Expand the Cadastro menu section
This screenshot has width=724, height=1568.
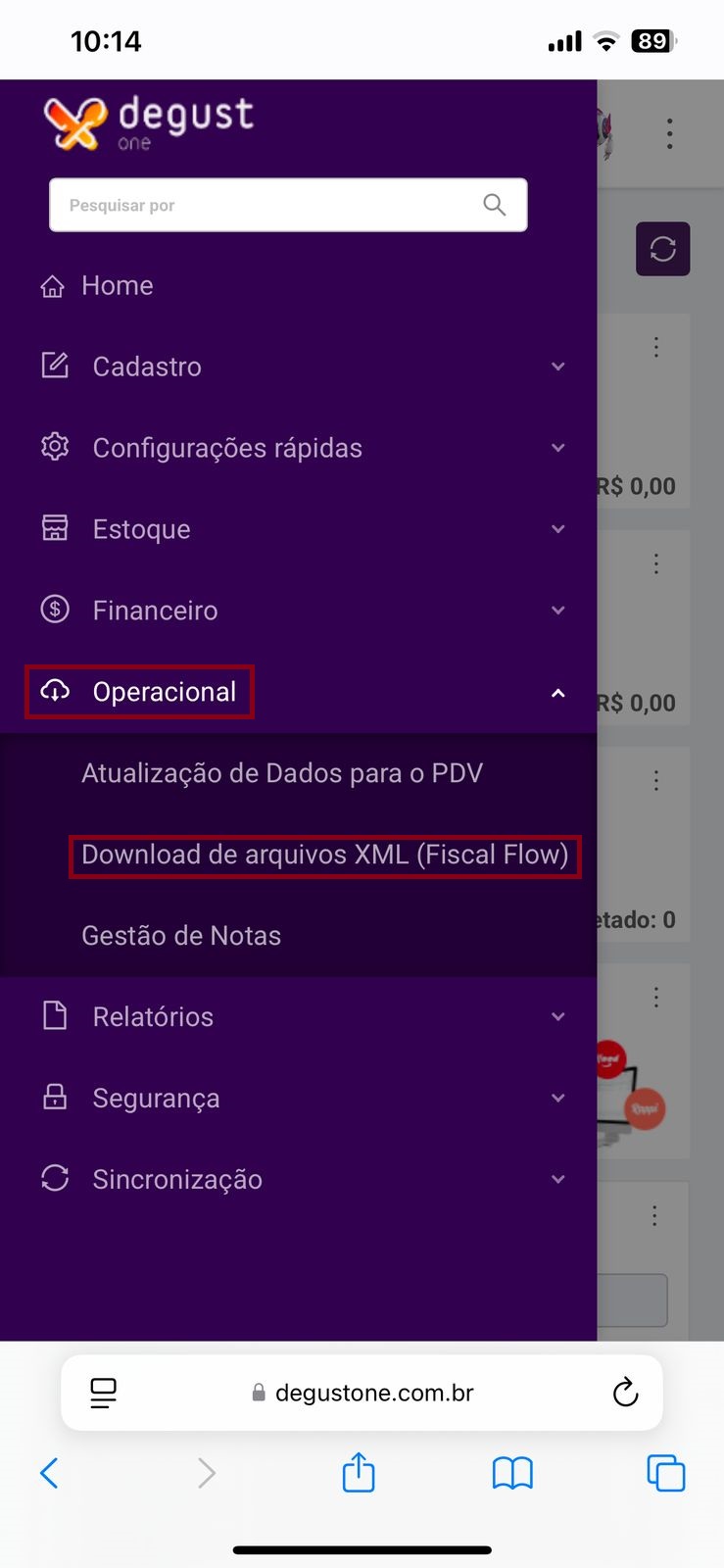tap(147, 367)
